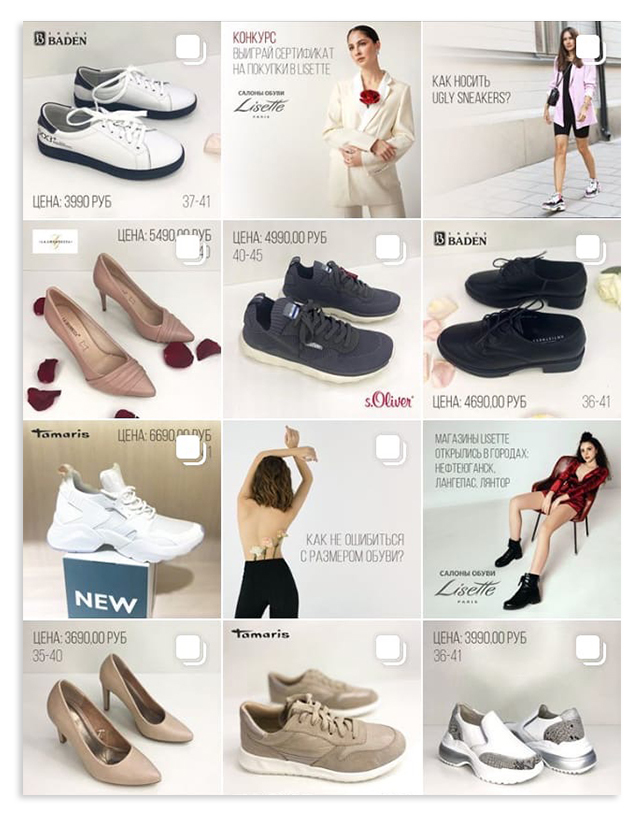Open the 'Как носить ugly sneakers?' post
Viewport: 640px width, 823px height.
click(x=521, y=119)
